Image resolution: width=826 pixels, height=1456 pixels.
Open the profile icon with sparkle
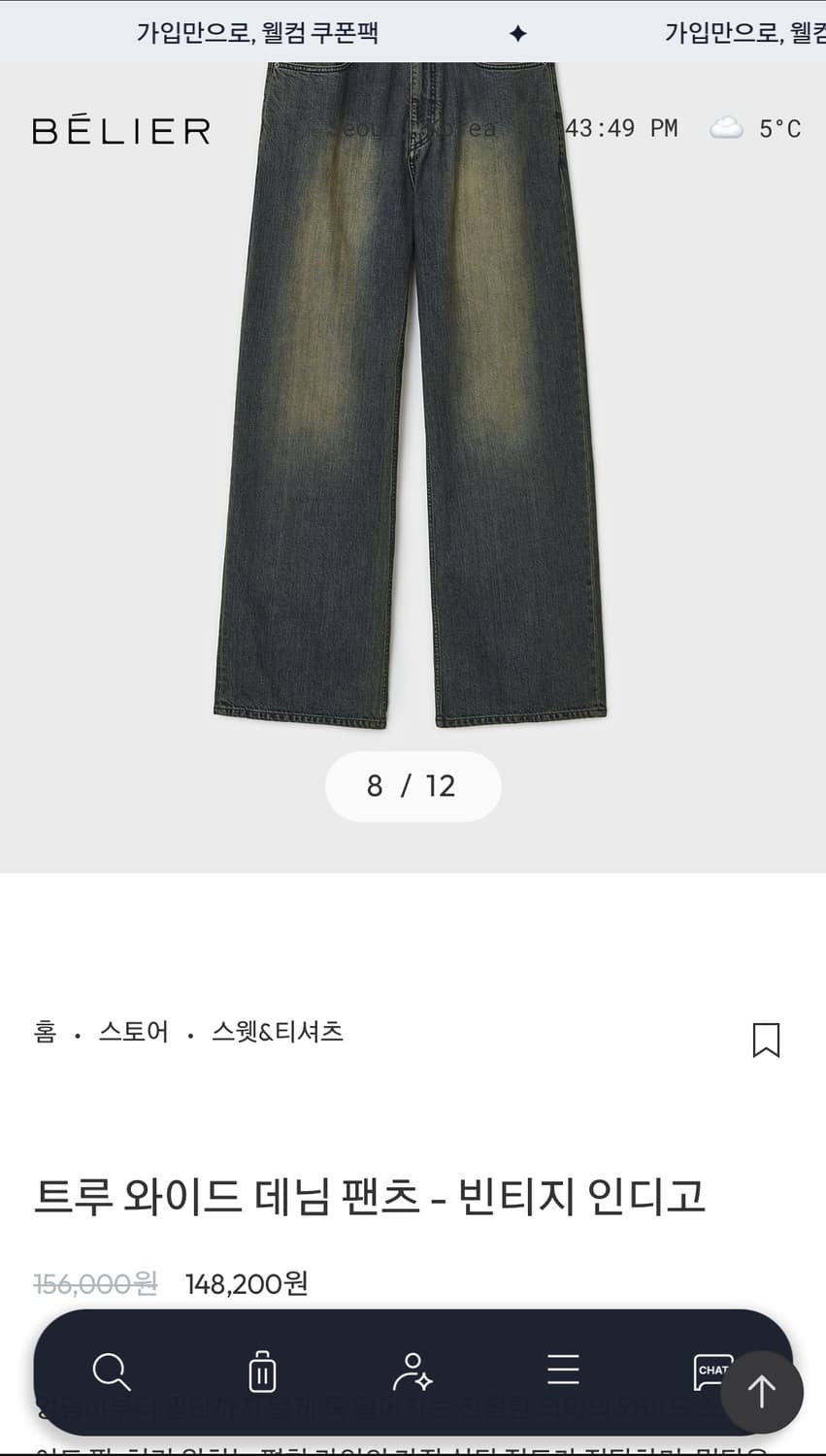click(413, 1373)
